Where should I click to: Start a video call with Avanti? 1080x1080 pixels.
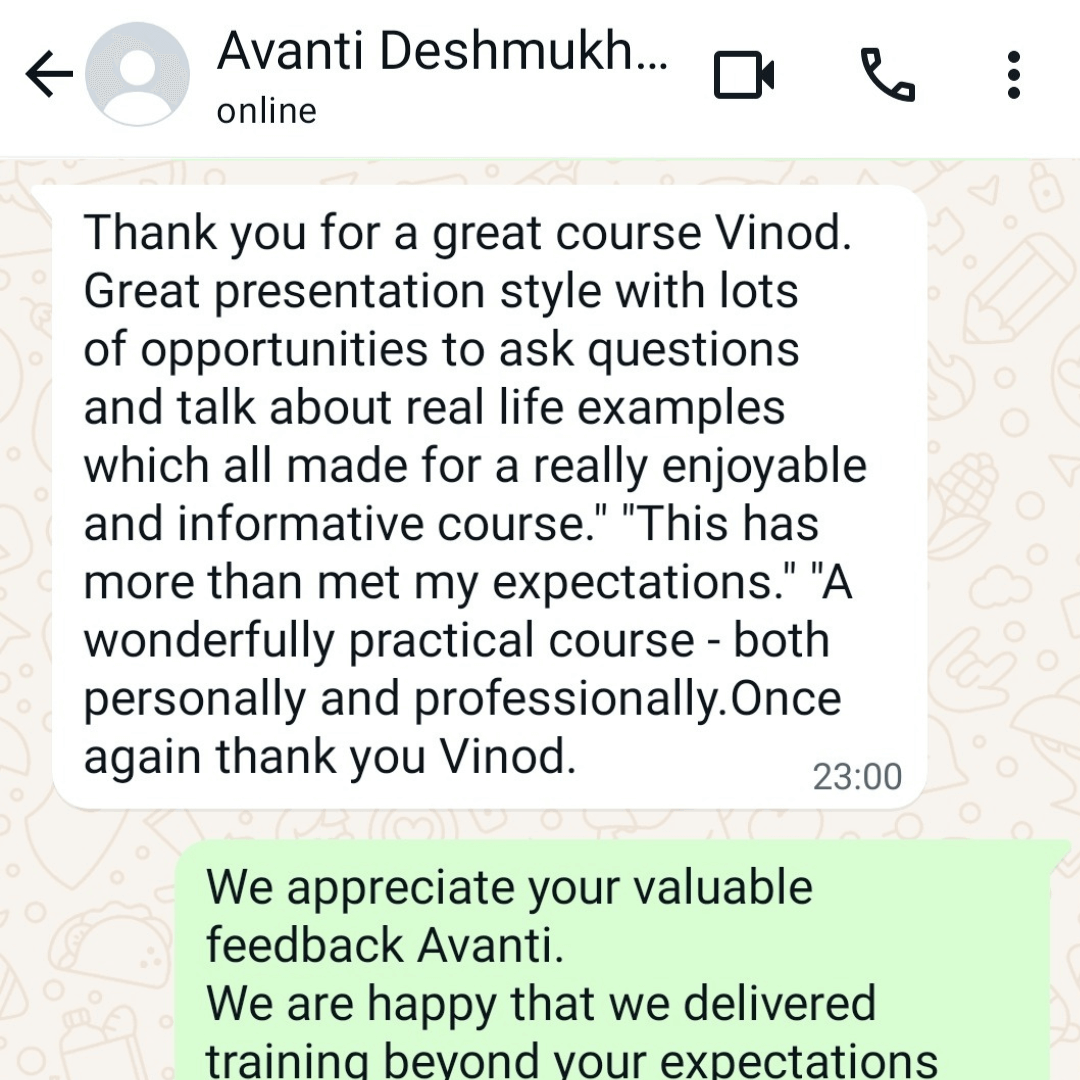coord(744,76)
